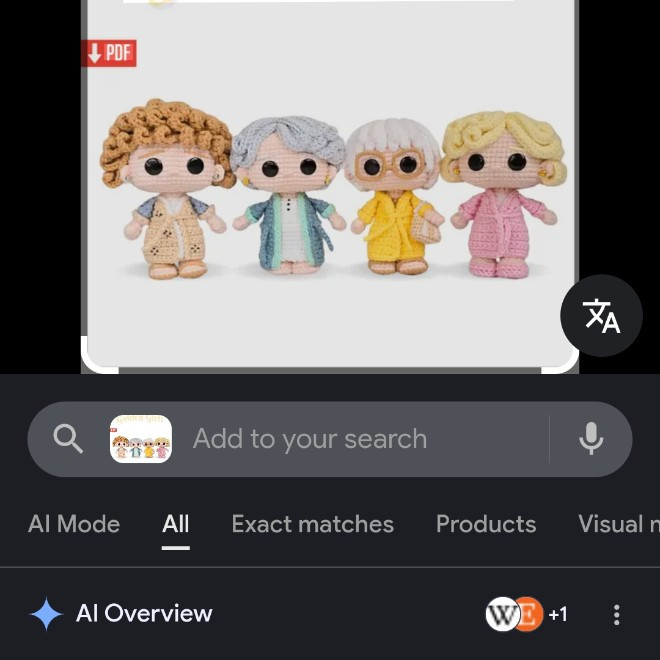Switch to the AI Mode tab
Image resolution: width=660 pixels, height=660 pixels.
tap(74, 524)
